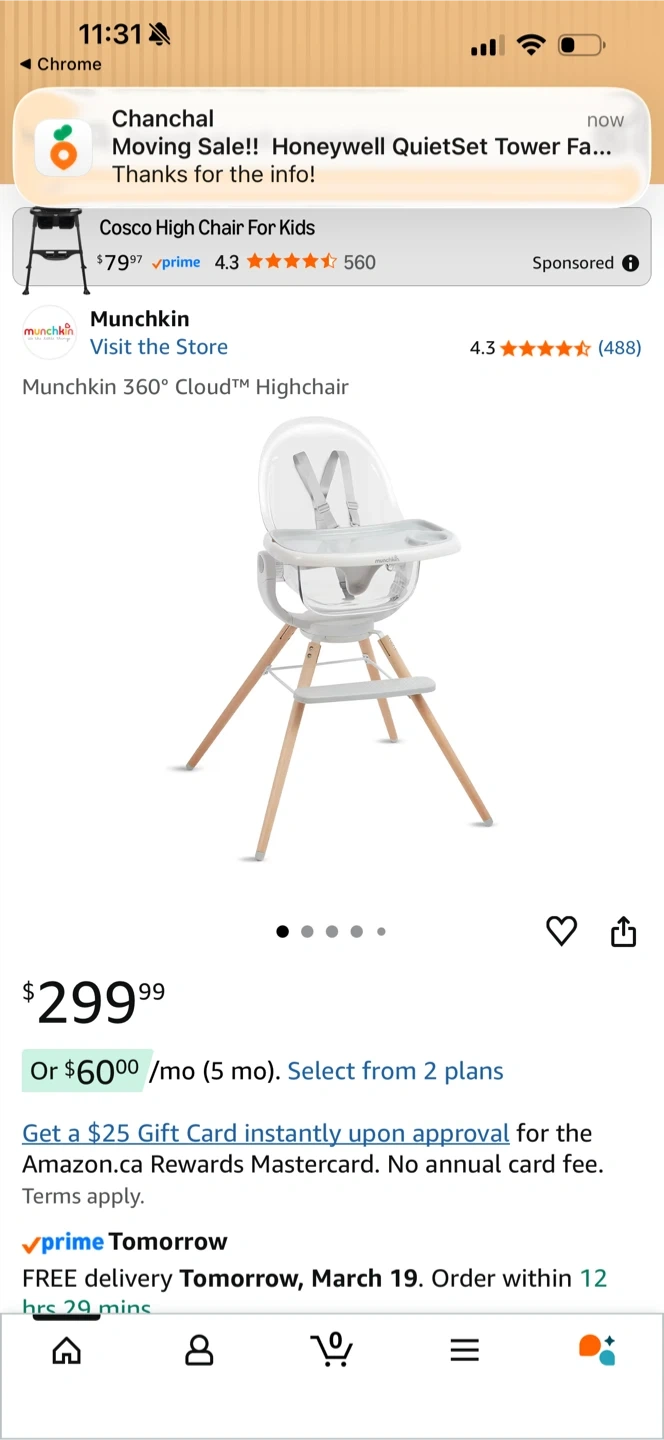This screenshot has height=1440, width=664.
Task: View the shopping cart
Action: (x=332, y=1350)
